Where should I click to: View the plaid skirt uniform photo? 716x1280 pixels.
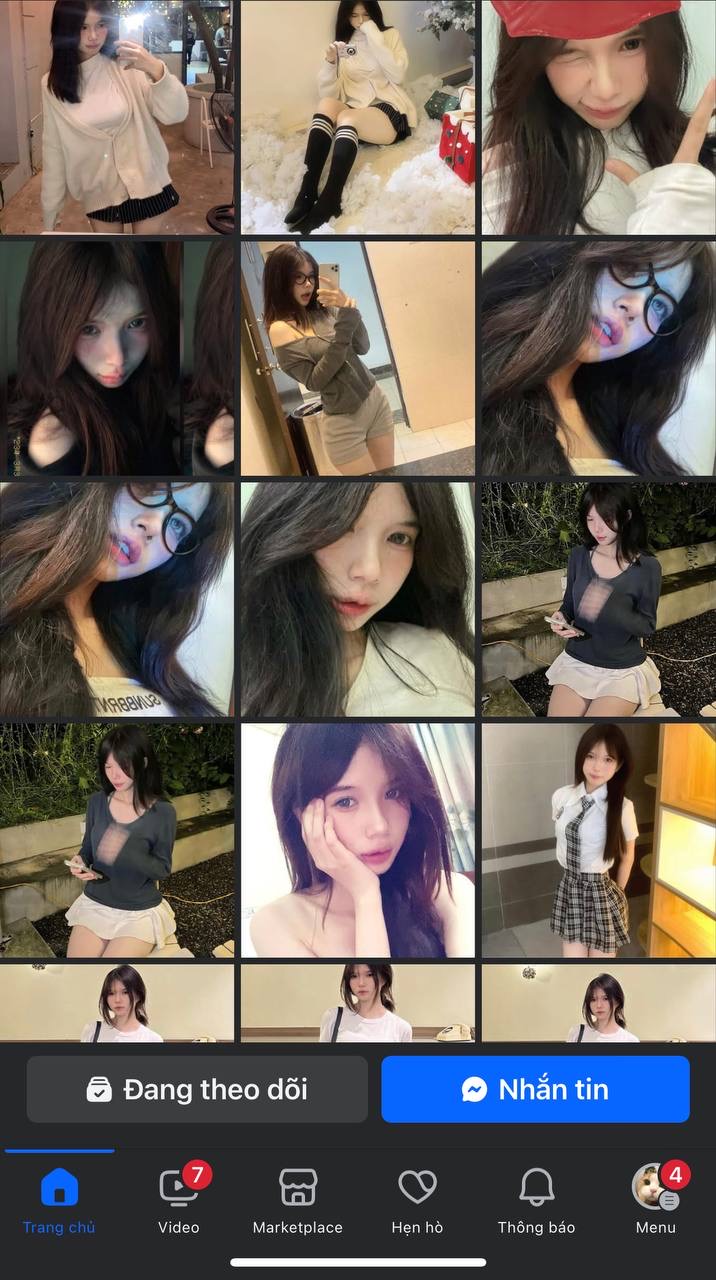coord(598,840)
